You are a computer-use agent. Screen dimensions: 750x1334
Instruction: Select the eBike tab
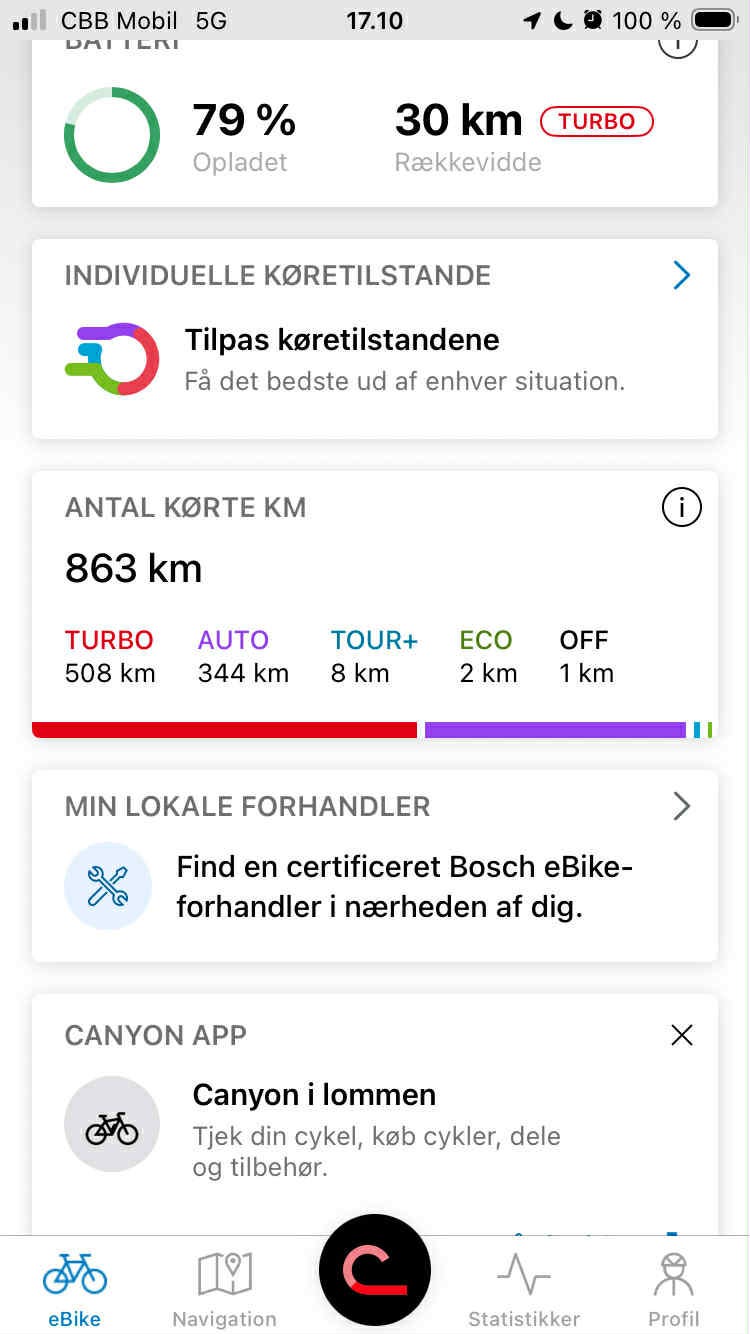click(x=75, y=1289)
